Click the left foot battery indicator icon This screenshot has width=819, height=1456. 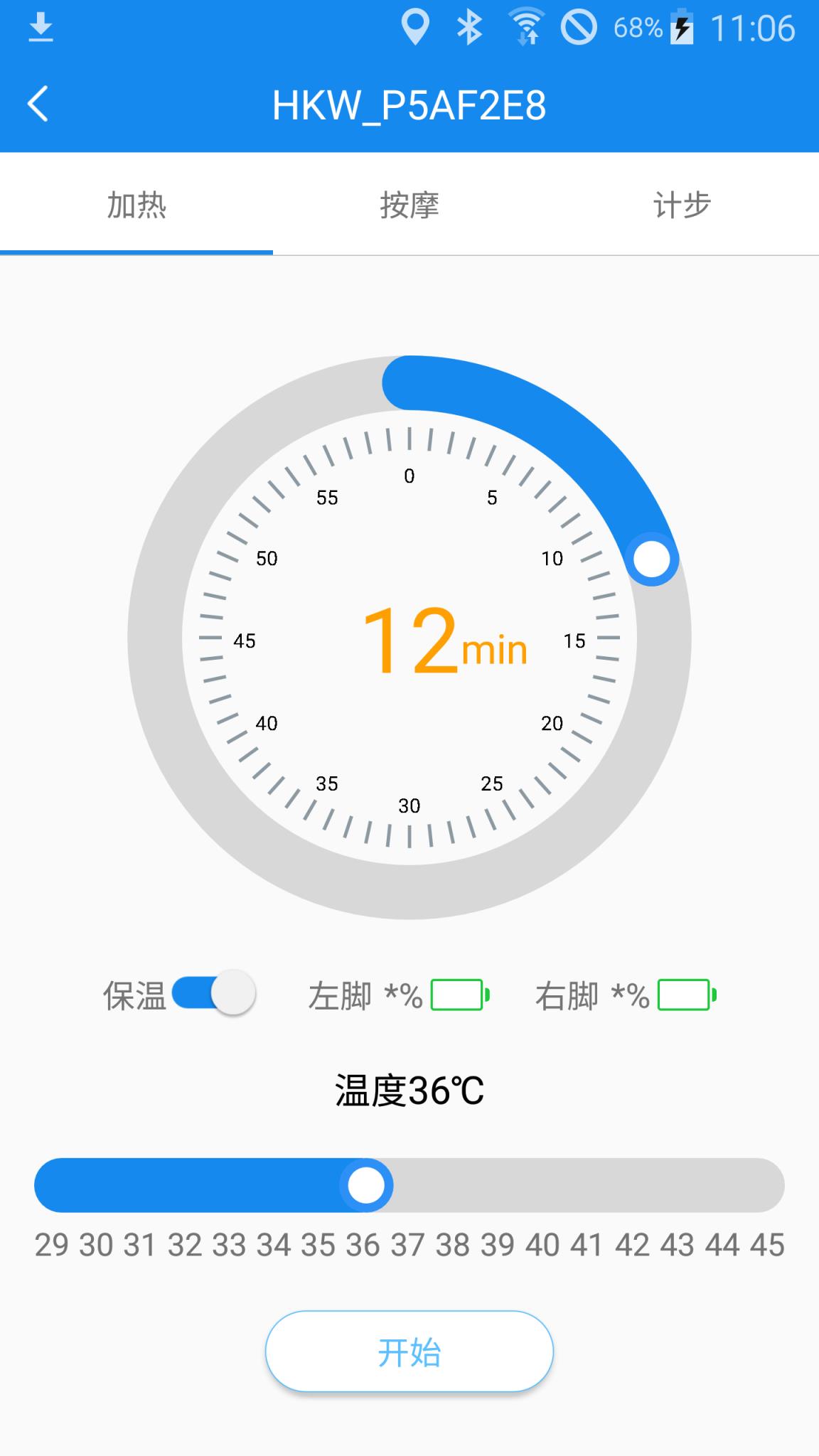[x=459, y=995]
